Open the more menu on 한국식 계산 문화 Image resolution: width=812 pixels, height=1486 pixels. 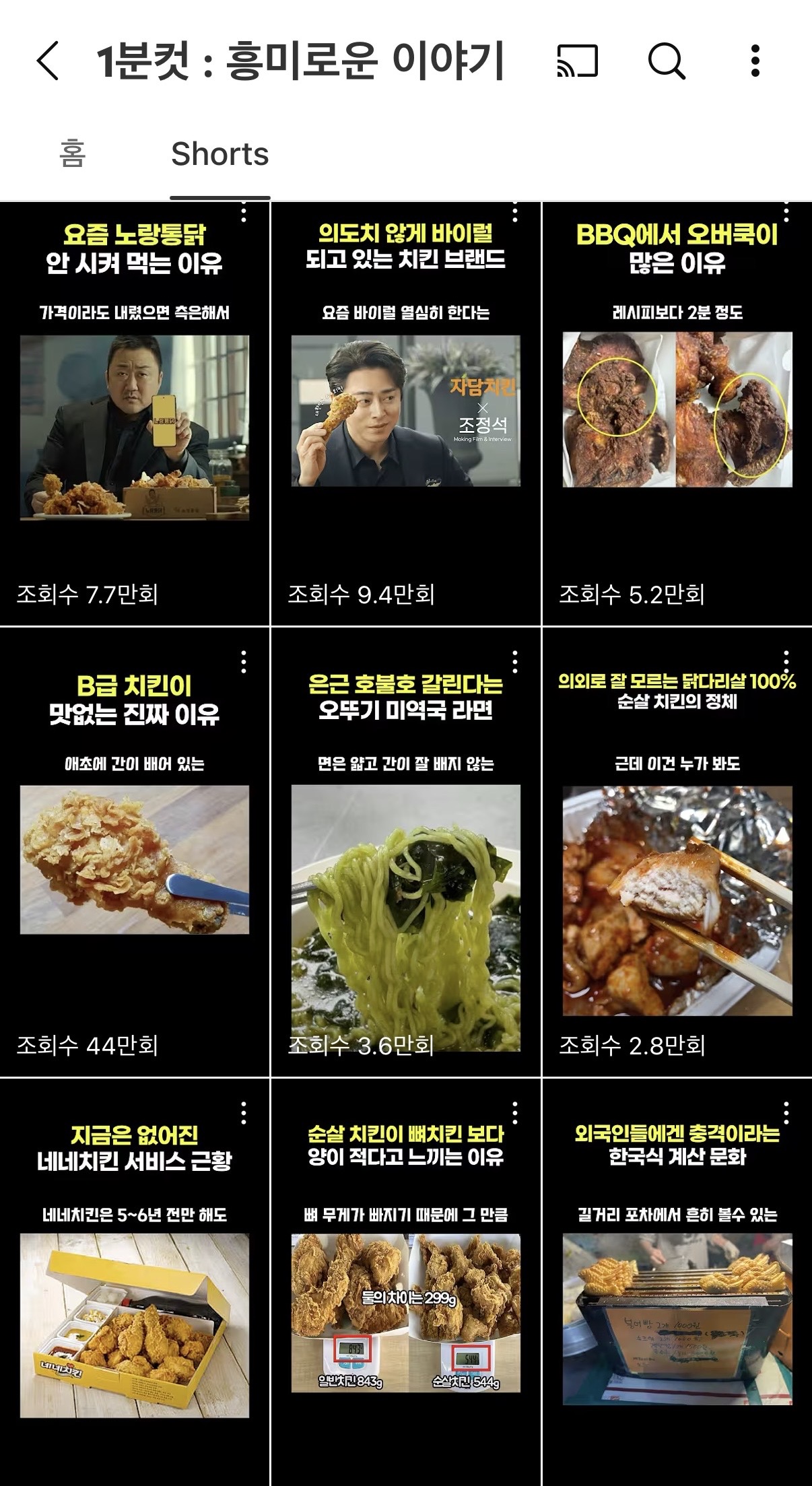tap(786, 1113)
